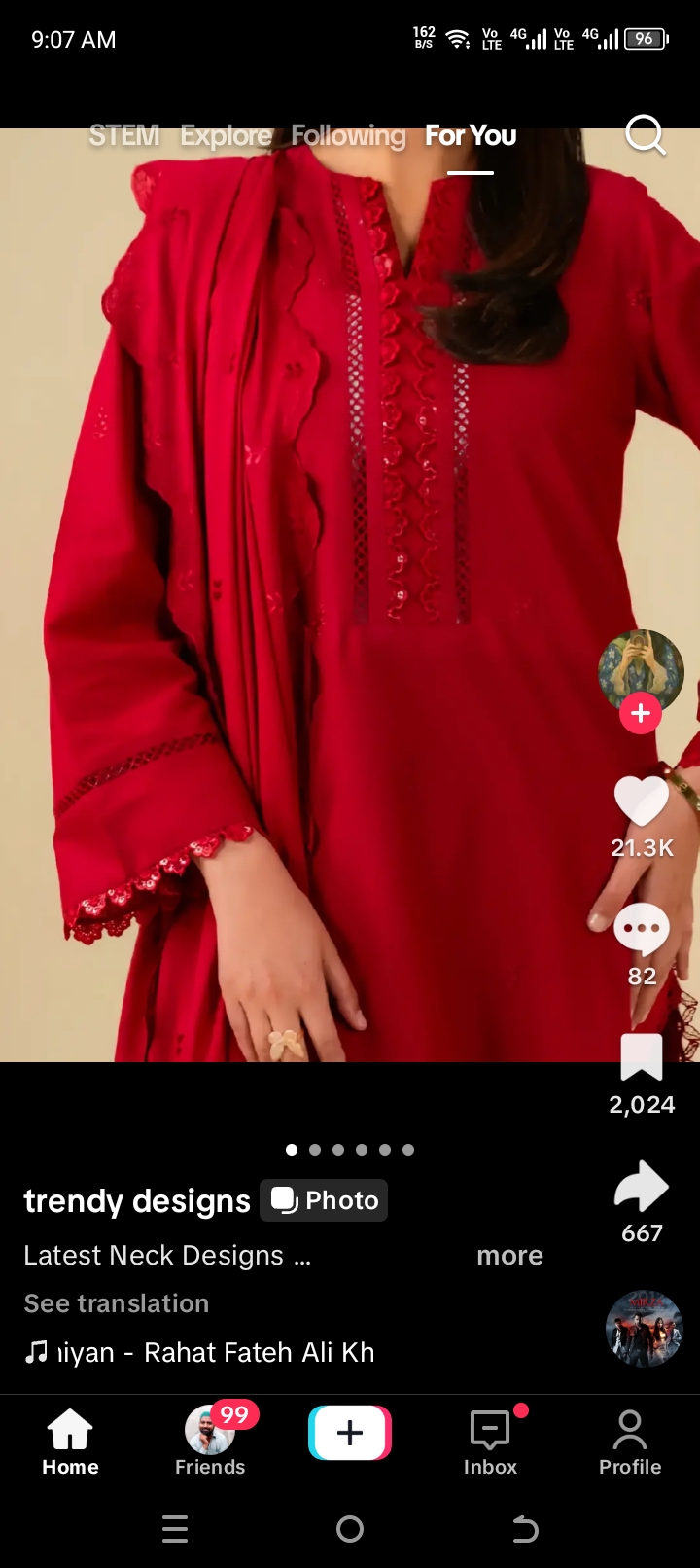
Task: Open the comments bubble
Action: pyautogui.click(x=642, y=930)
